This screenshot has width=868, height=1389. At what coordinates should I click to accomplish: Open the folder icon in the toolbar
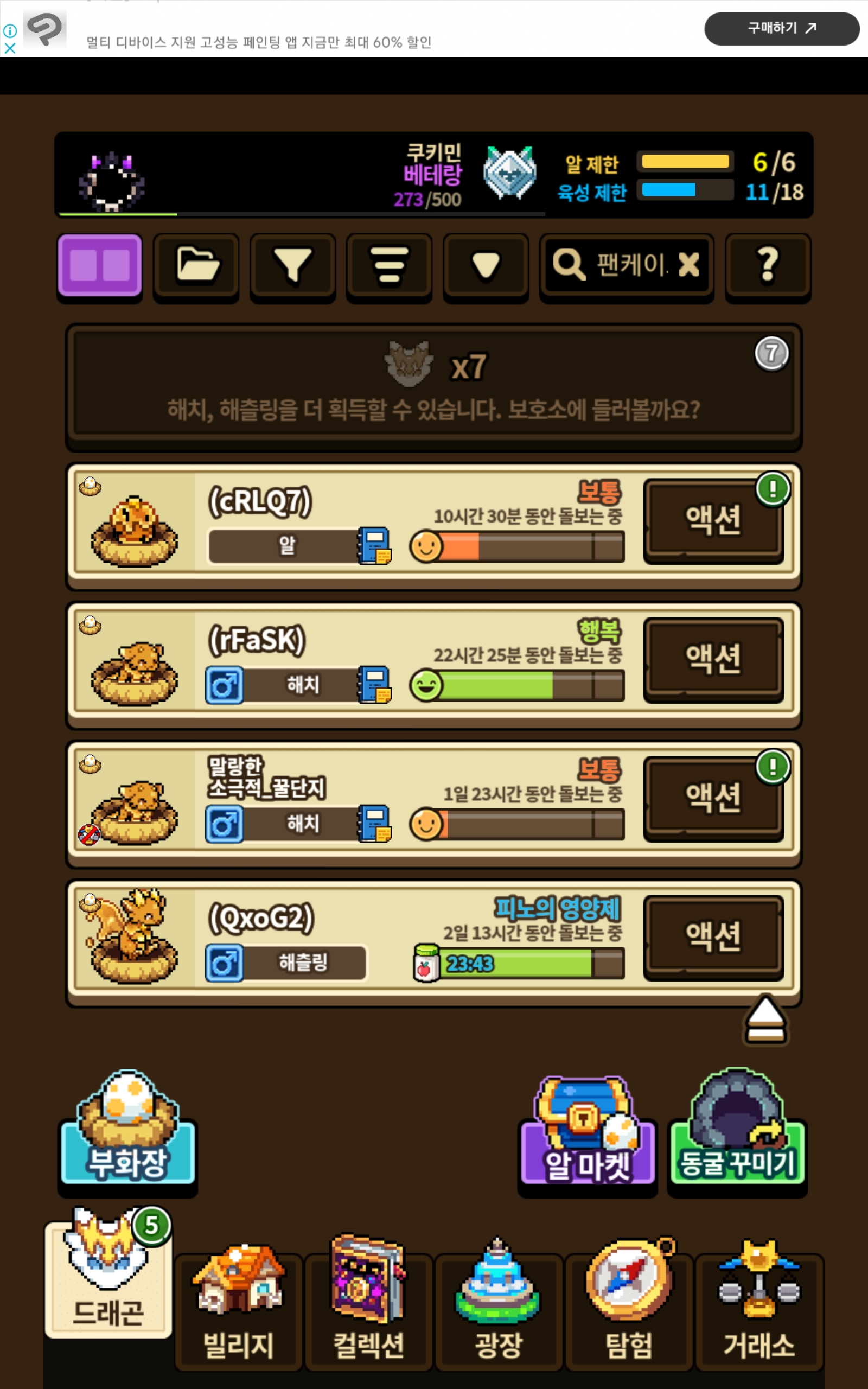[x=196, y=265]
